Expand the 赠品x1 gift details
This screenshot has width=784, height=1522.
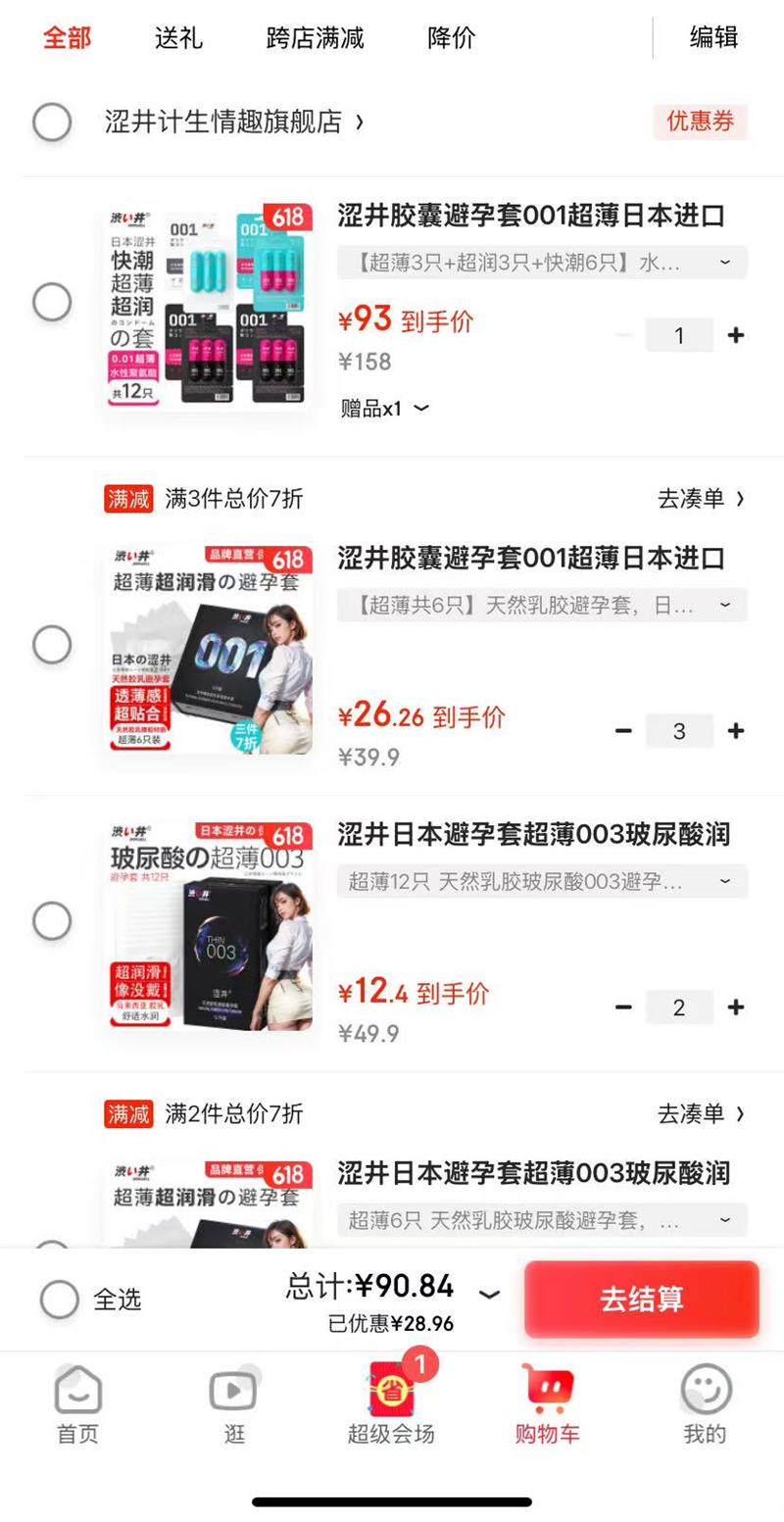point(384,409)
